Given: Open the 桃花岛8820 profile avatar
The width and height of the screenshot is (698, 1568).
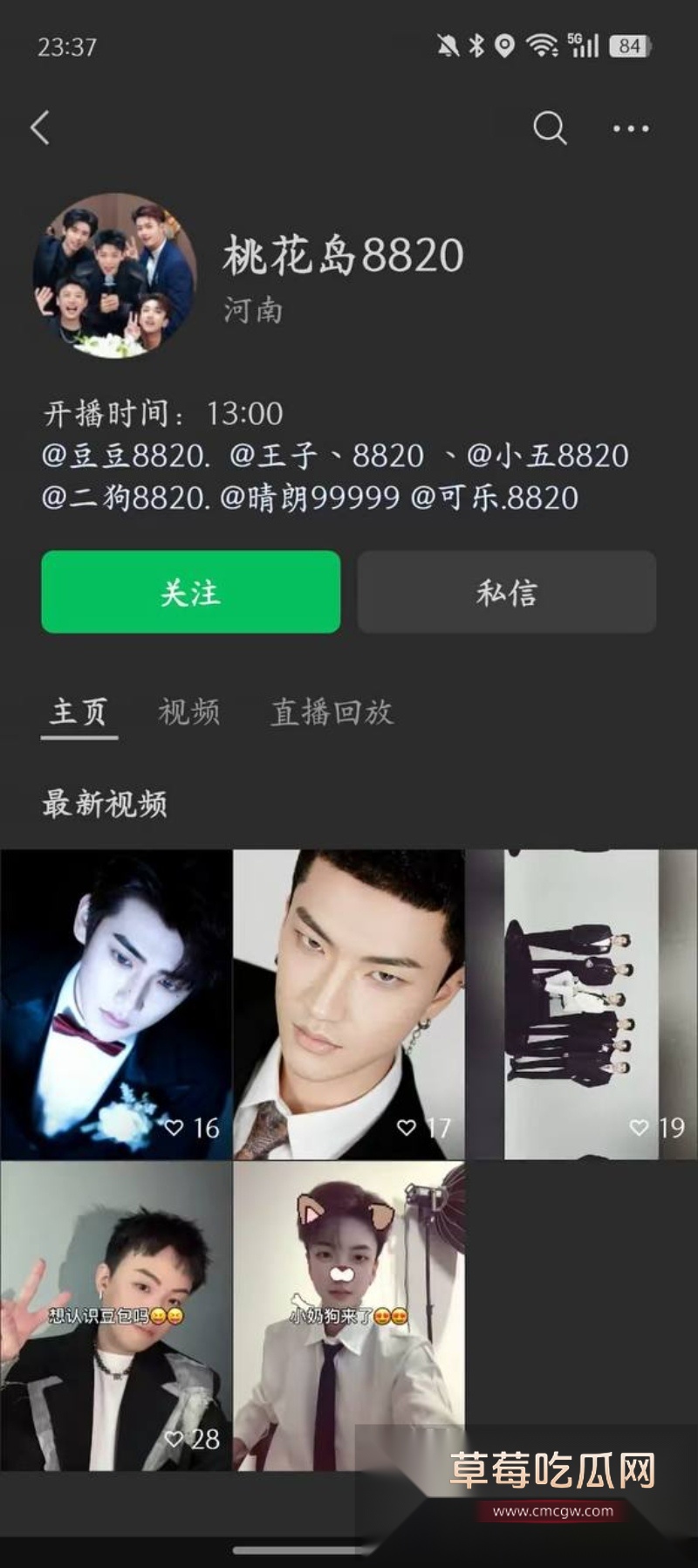Looking at the screenshot, I should pos(114,276).
